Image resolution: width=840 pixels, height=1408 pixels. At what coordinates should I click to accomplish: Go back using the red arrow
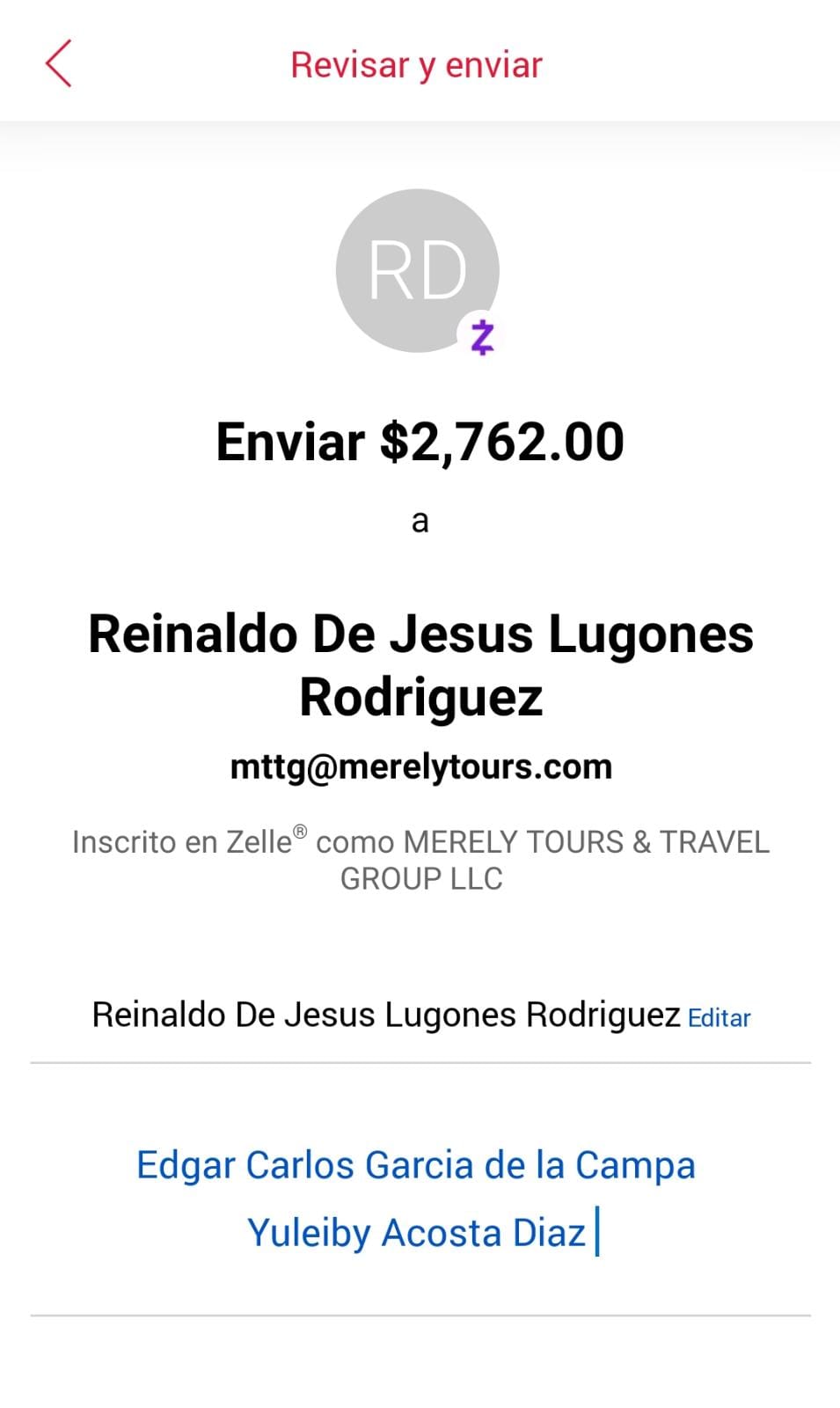[x=58, y=64]
